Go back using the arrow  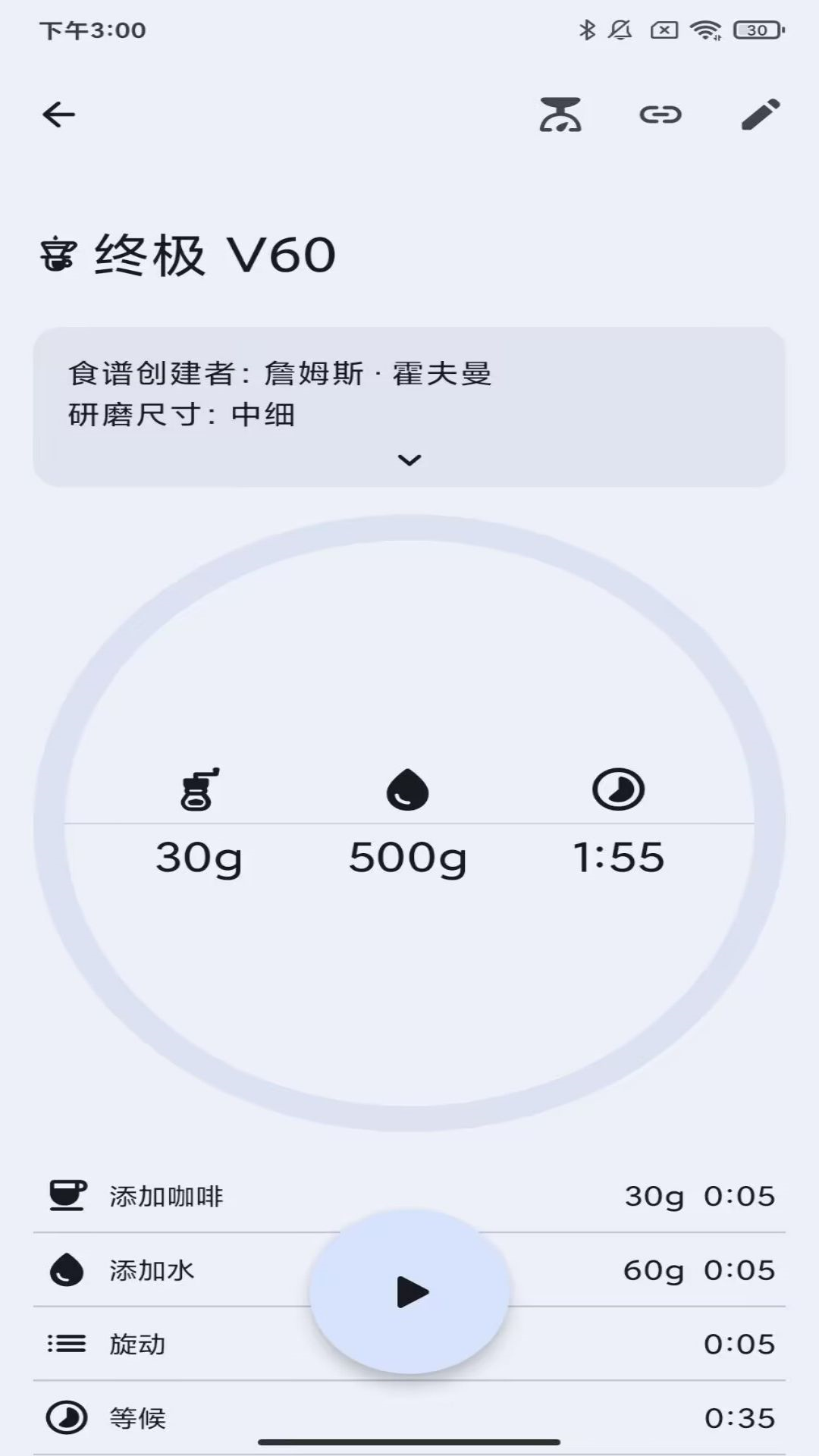[58, 114]
